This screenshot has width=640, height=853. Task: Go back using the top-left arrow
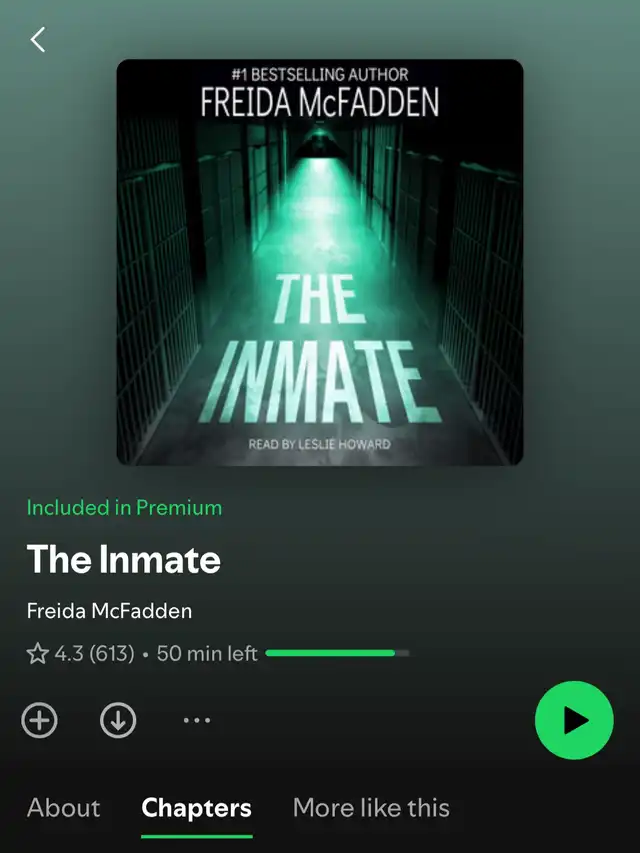[38, 40]
